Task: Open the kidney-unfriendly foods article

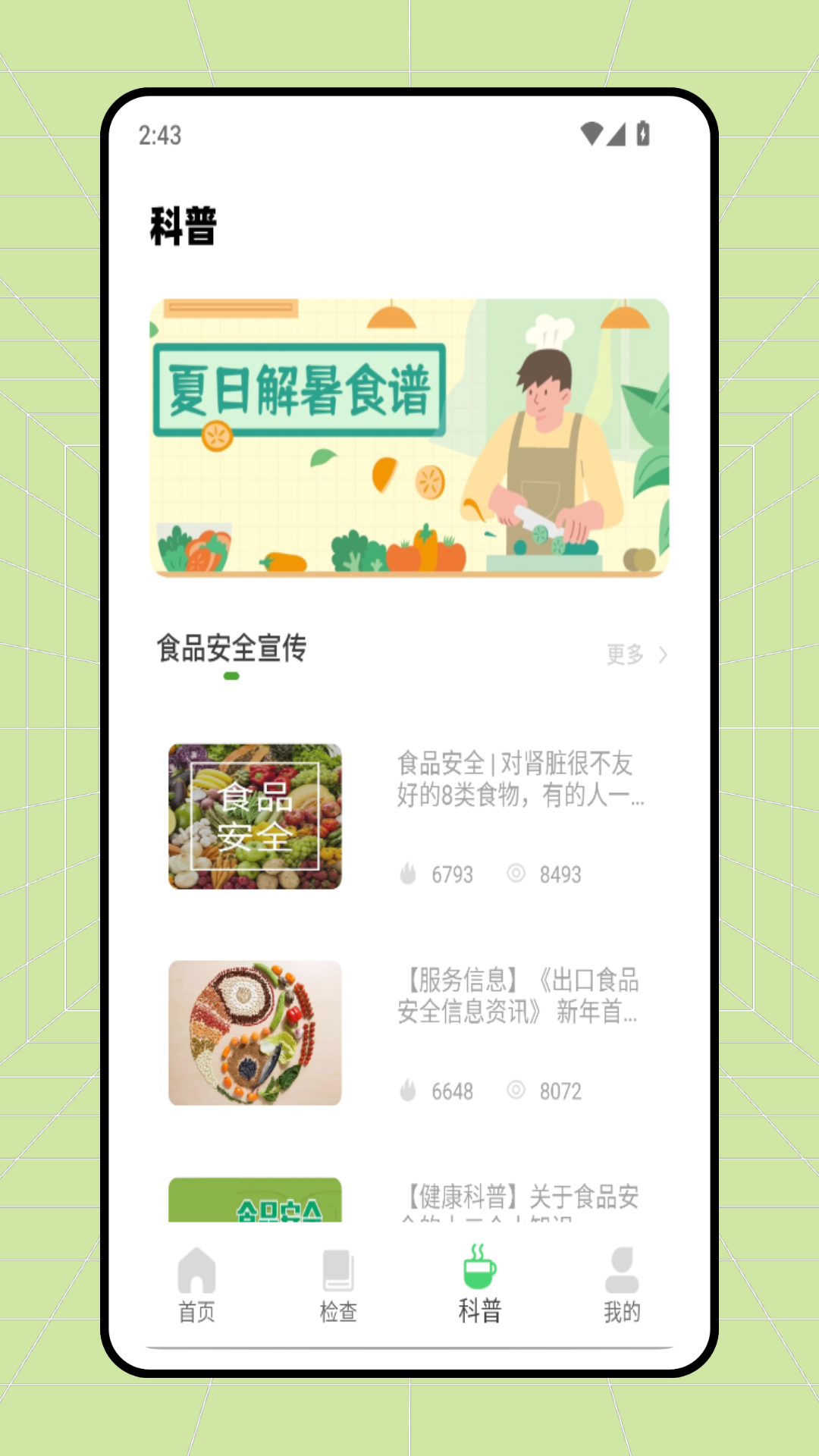Action: 520,781
